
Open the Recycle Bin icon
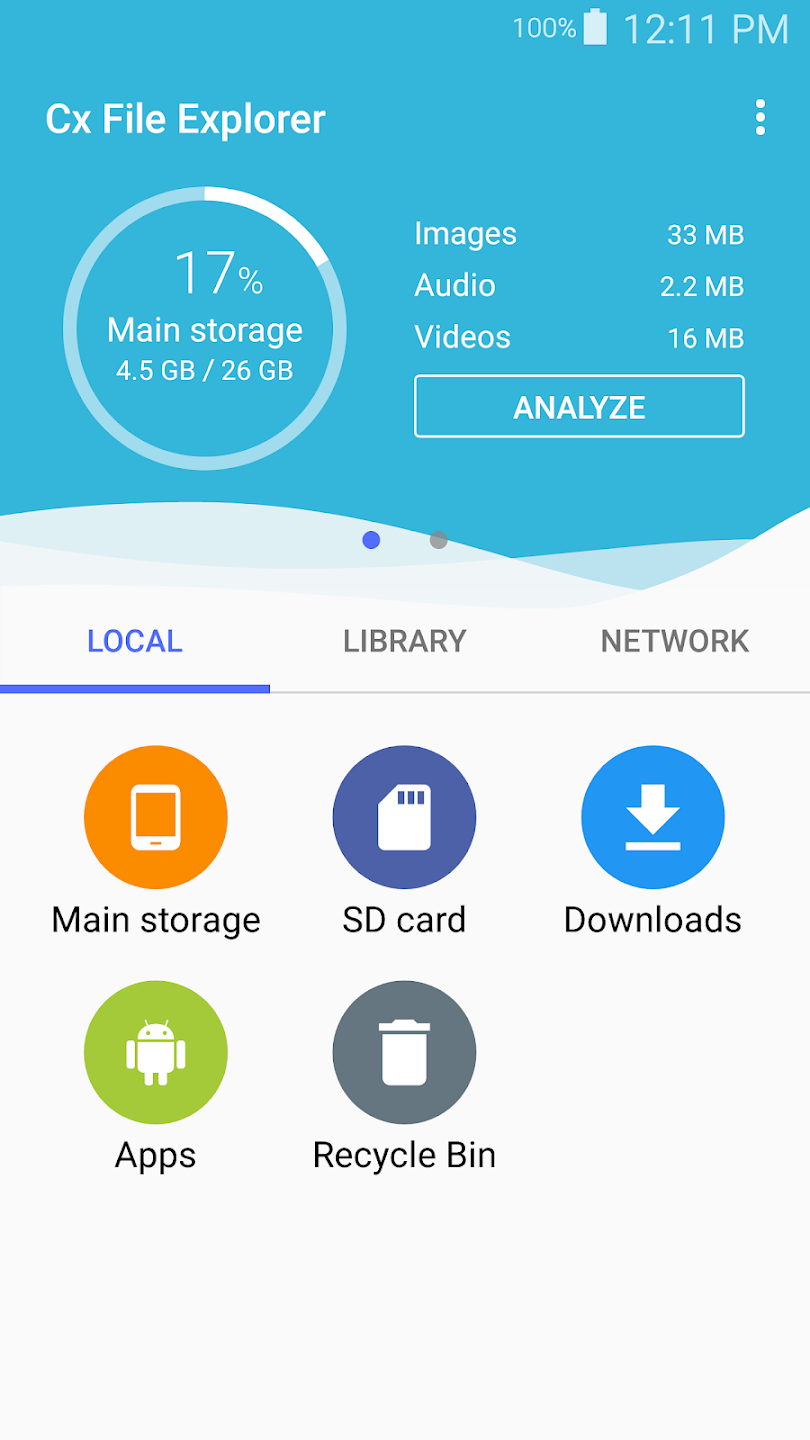[x=404, y=1051]
